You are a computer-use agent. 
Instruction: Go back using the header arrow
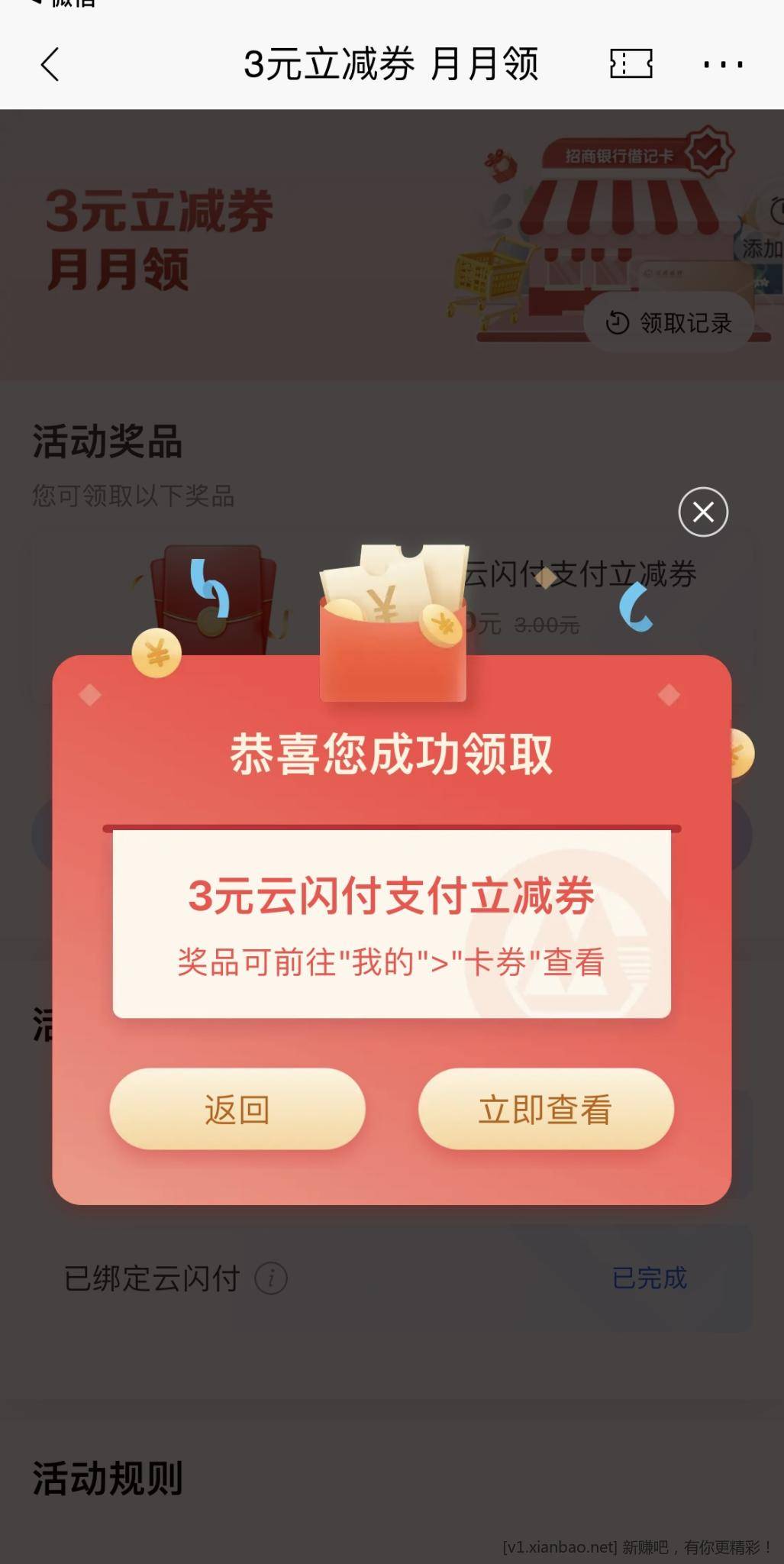[x=50, y=64]
